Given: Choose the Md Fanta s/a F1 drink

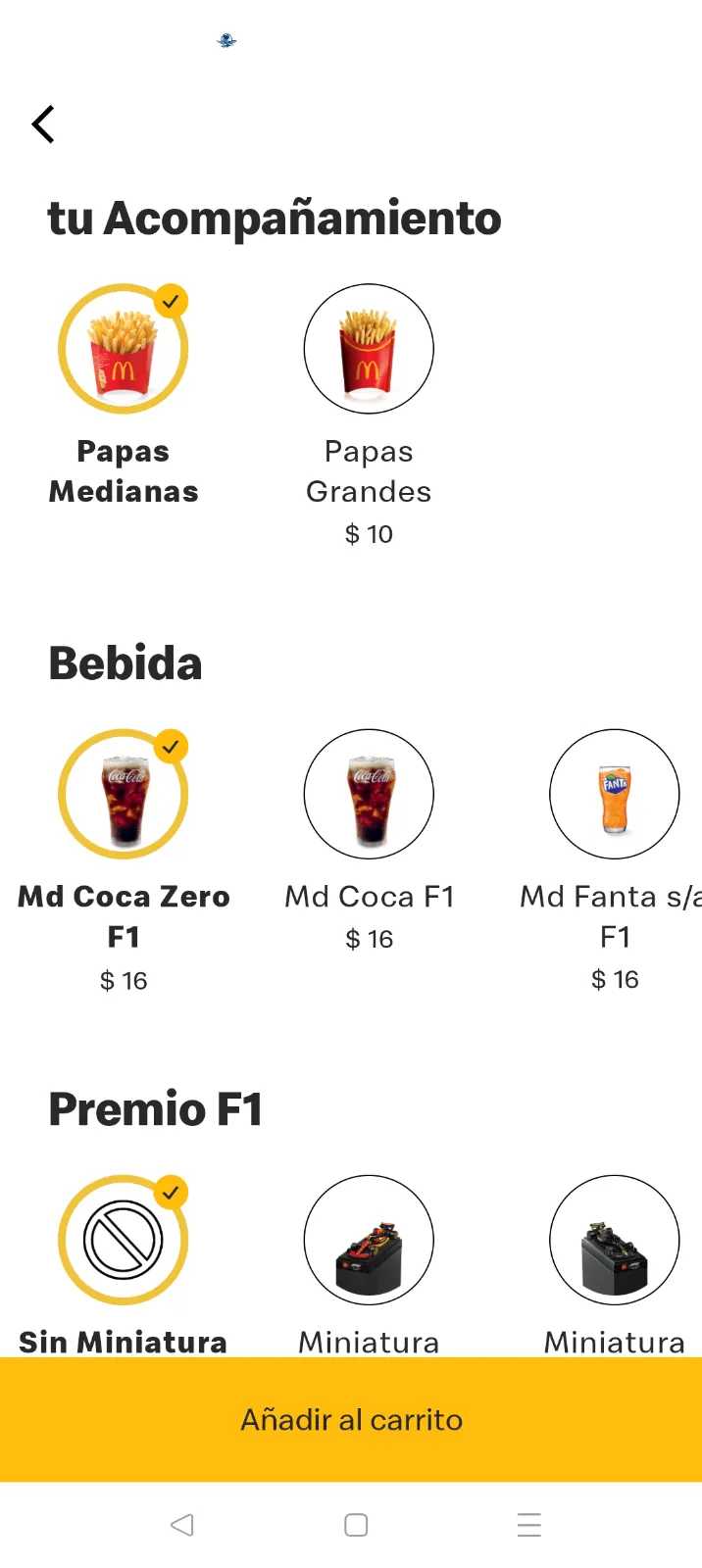Looking at the screenshot, I should tap(615, 795).
